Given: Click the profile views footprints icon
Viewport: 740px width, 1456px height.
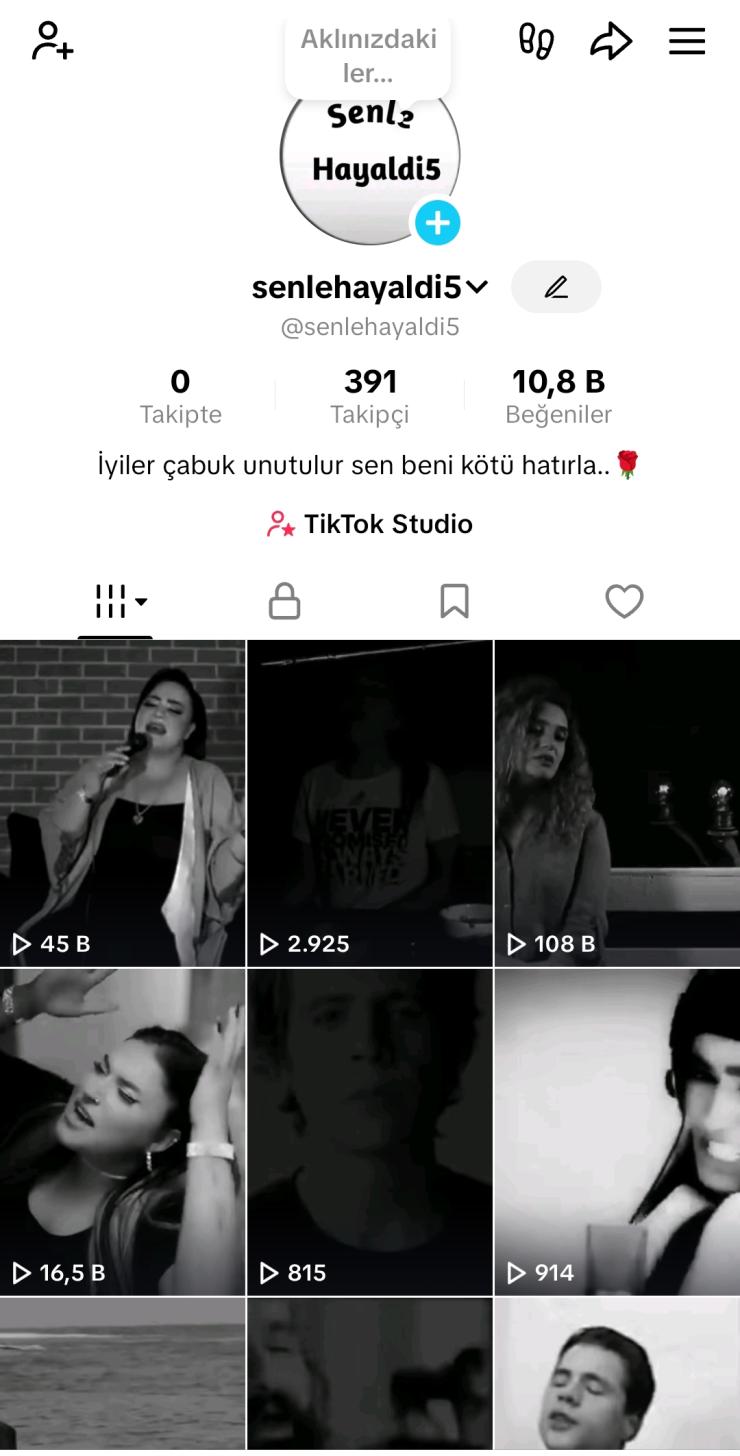Looking at the screenshot, I should click(x=536, y=41).
